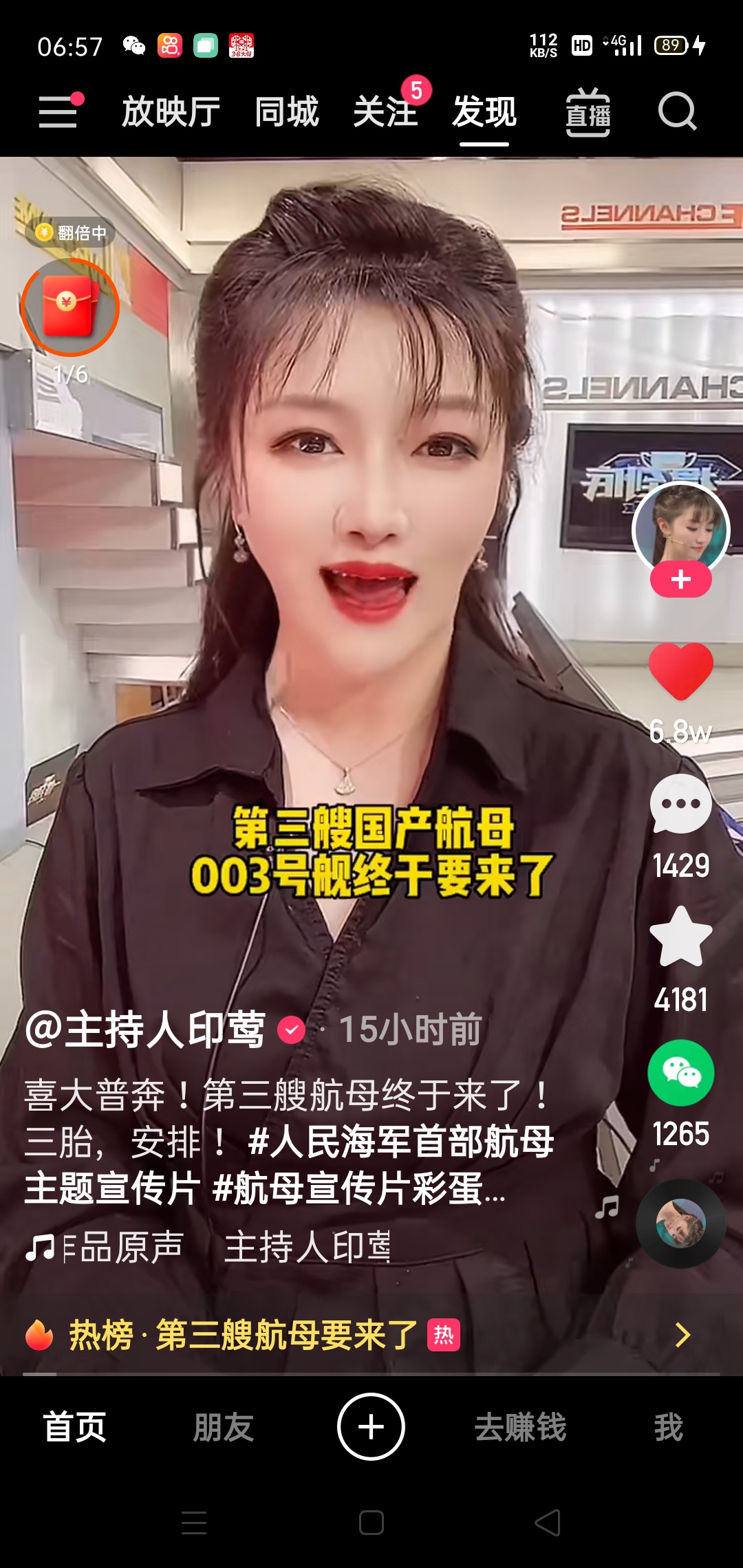Viewport: 743px width, 1568px height.
Task: Open the comments with 1429 replies
Action: (680, 805)
